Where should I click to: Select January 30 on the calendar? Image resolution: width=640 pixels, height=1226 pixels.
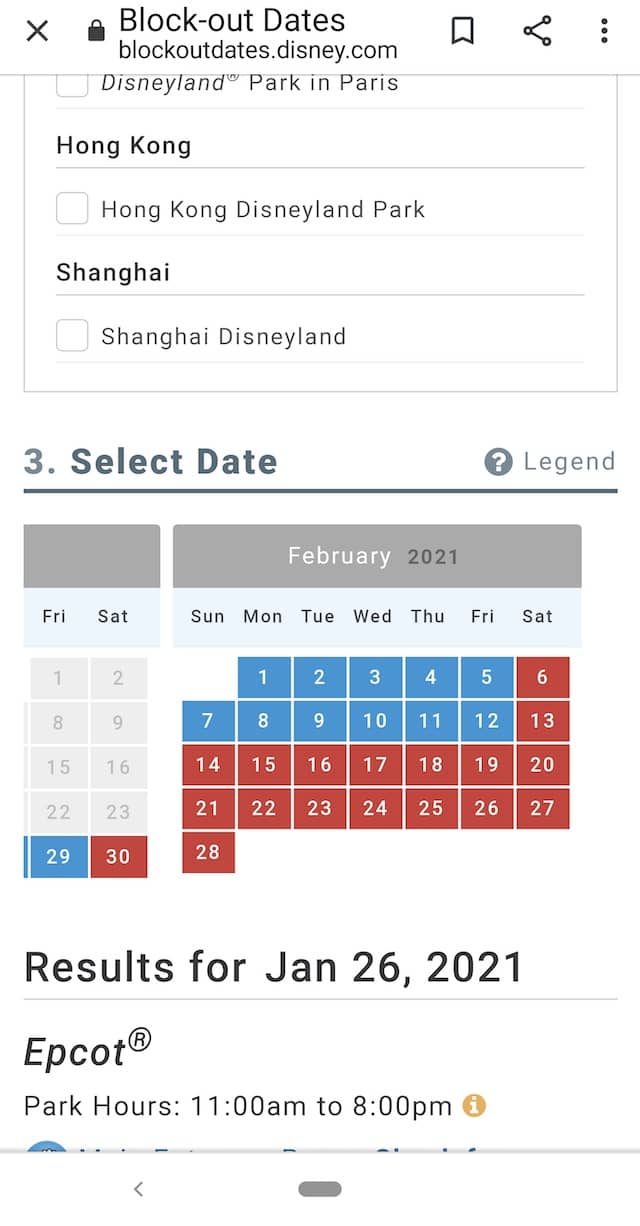tap(118, 857)
